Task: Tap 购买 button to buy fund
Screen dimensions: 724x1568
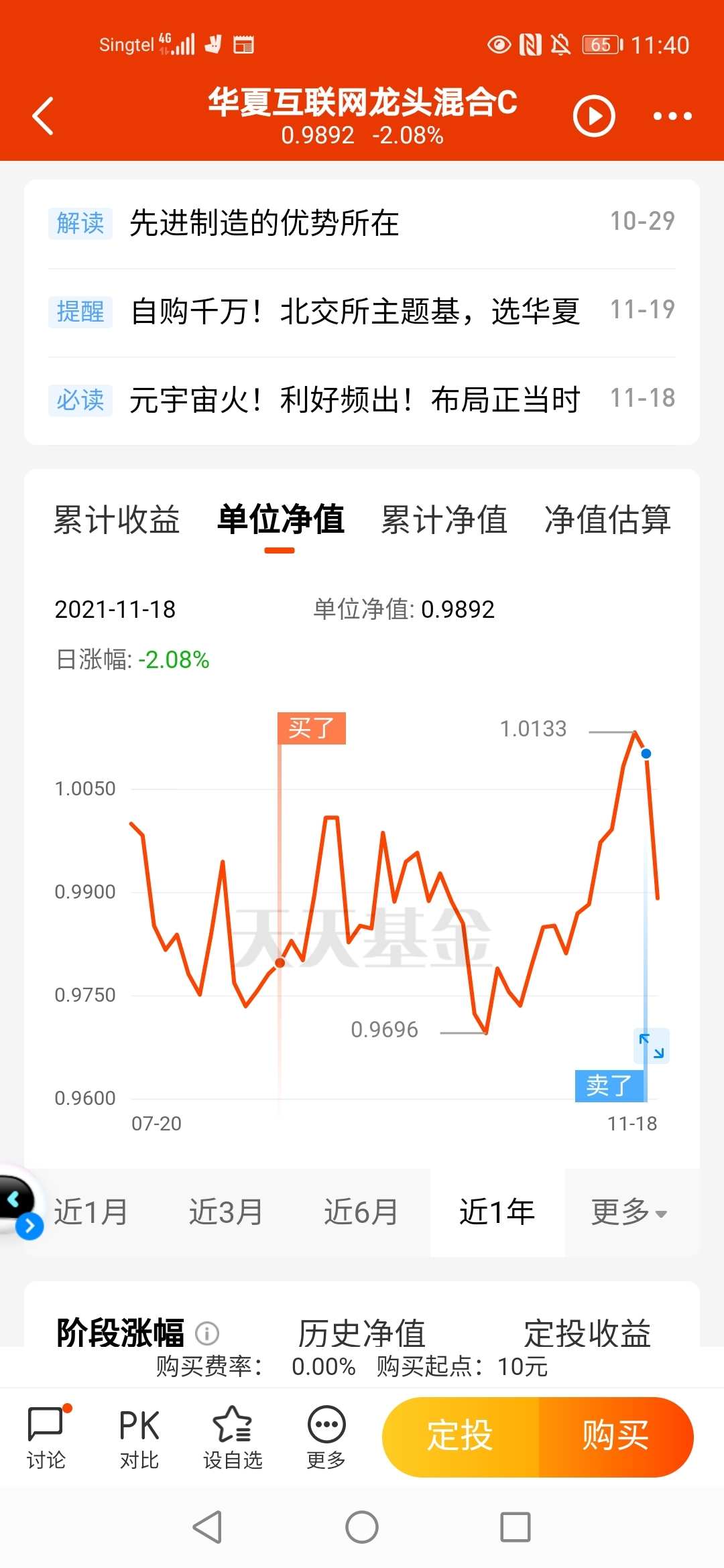Action: pyautogui.click(x=615, y=1436)
